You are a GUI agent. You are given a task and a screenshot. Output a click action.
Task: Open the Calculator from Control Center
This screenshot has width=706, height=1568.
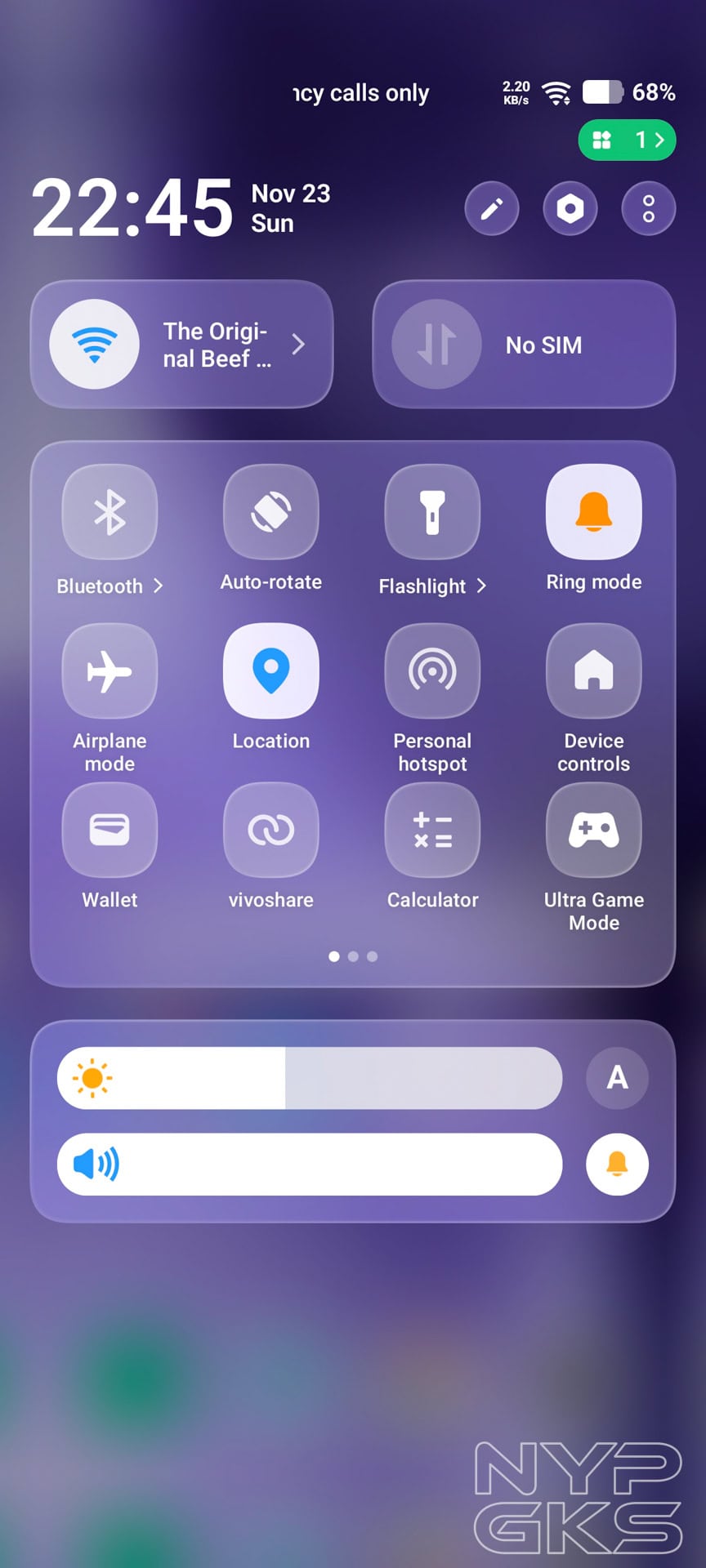coord(432,829)
